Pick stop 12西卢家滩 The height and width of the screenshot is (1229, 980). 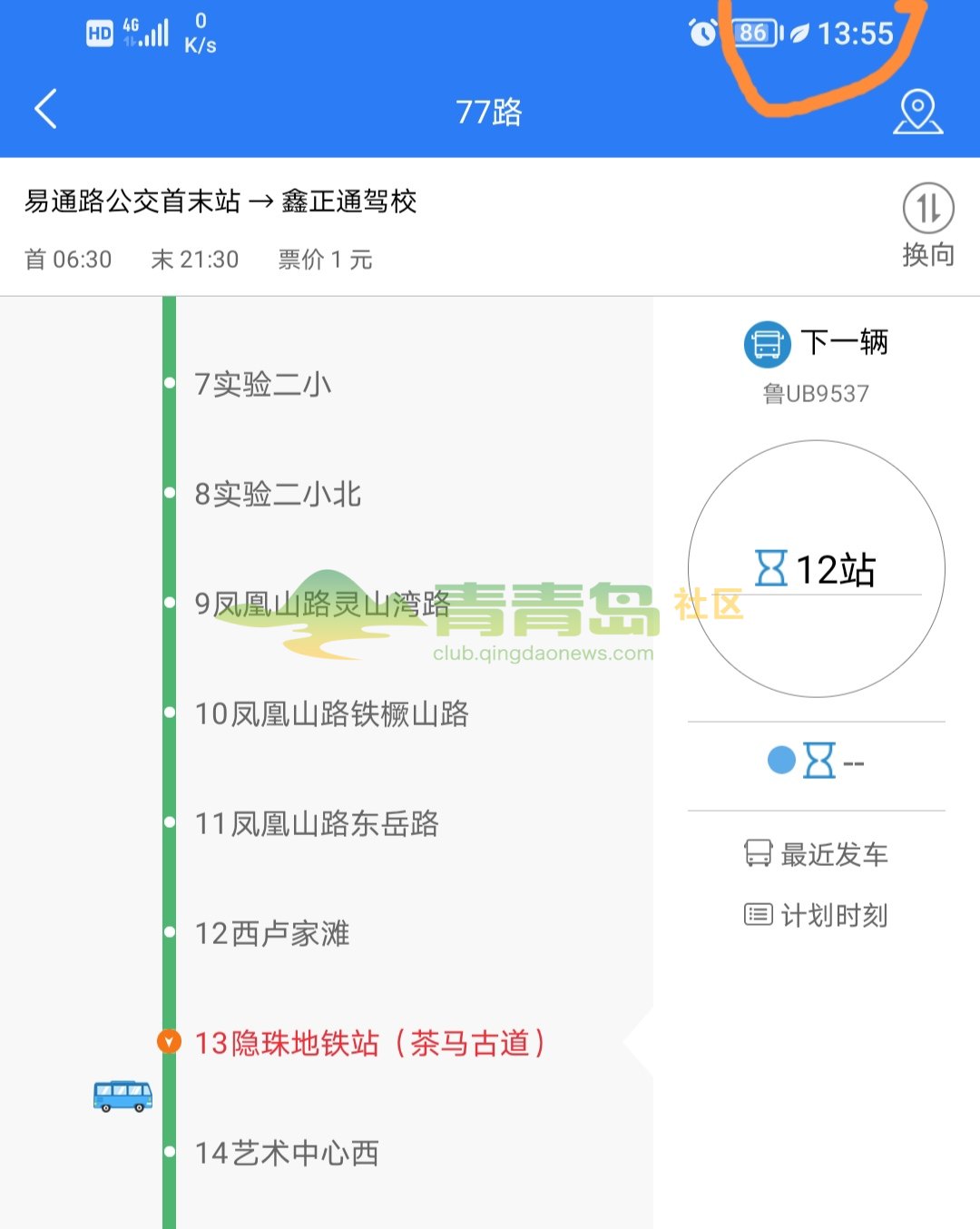[272, 933]
